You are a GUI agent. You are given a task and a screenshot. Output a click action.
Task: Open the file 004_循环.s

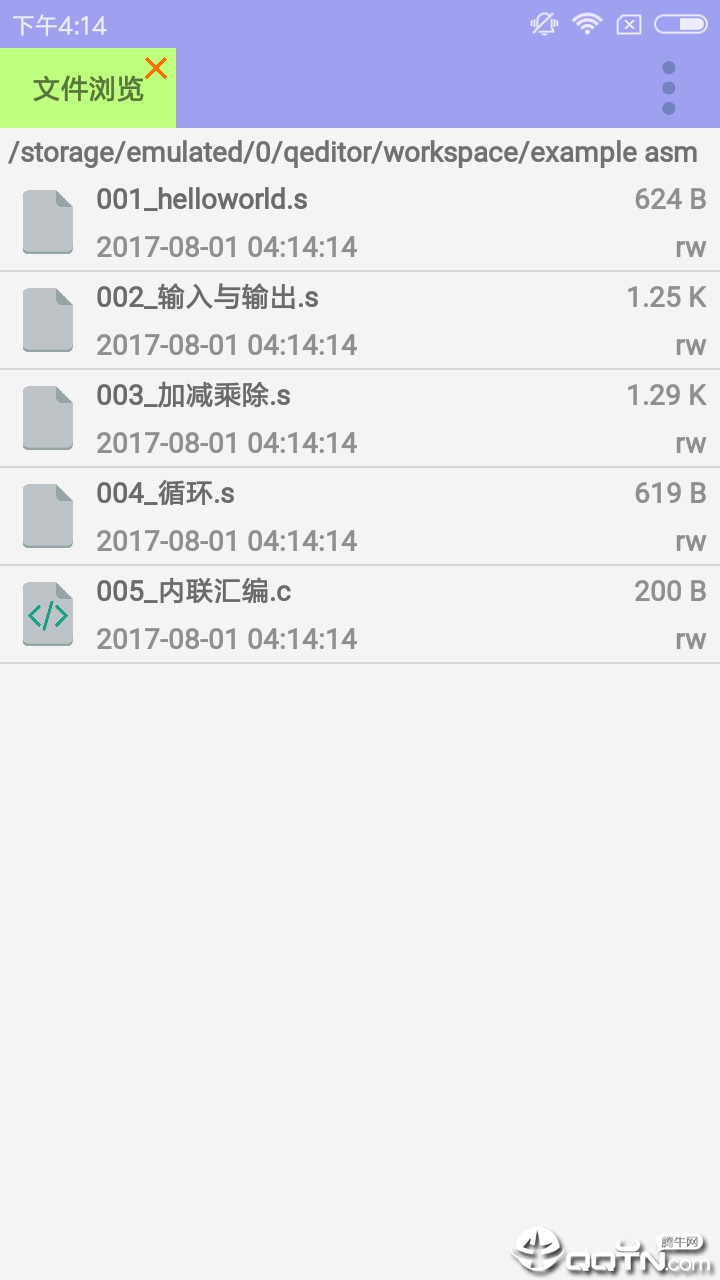[360, 517]
